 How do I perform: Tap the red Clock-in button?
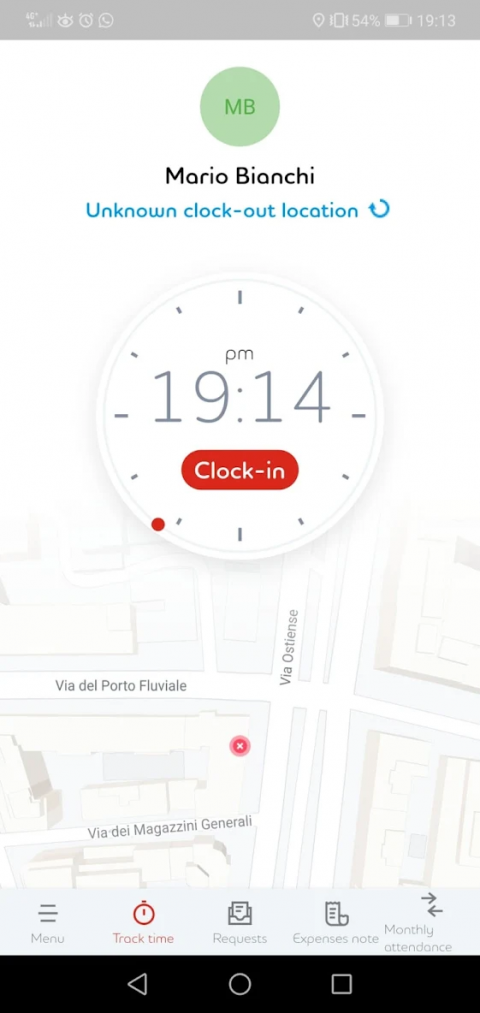pyautogui.click(x=240, y=470)
